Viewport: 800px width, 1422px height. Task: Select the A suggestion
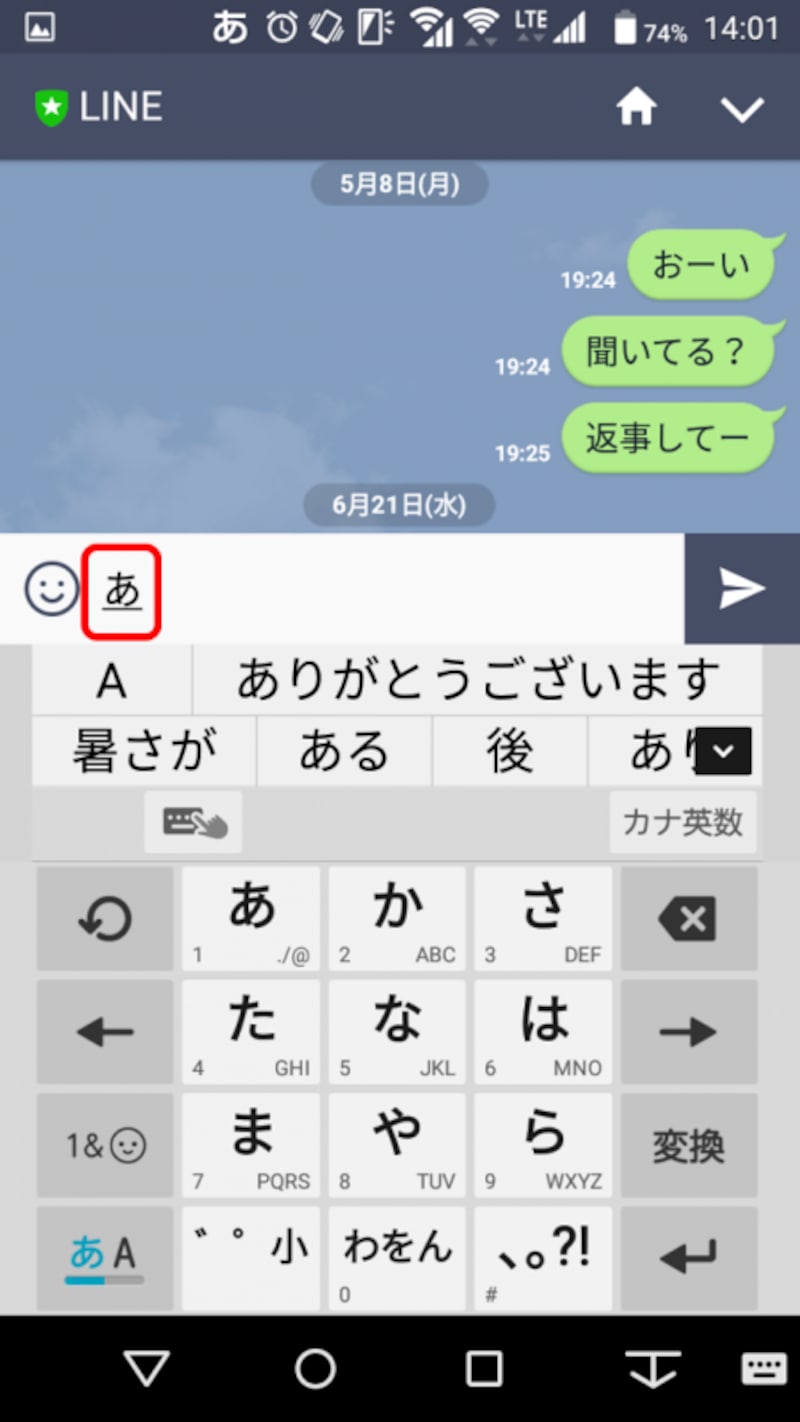point(112,681)
